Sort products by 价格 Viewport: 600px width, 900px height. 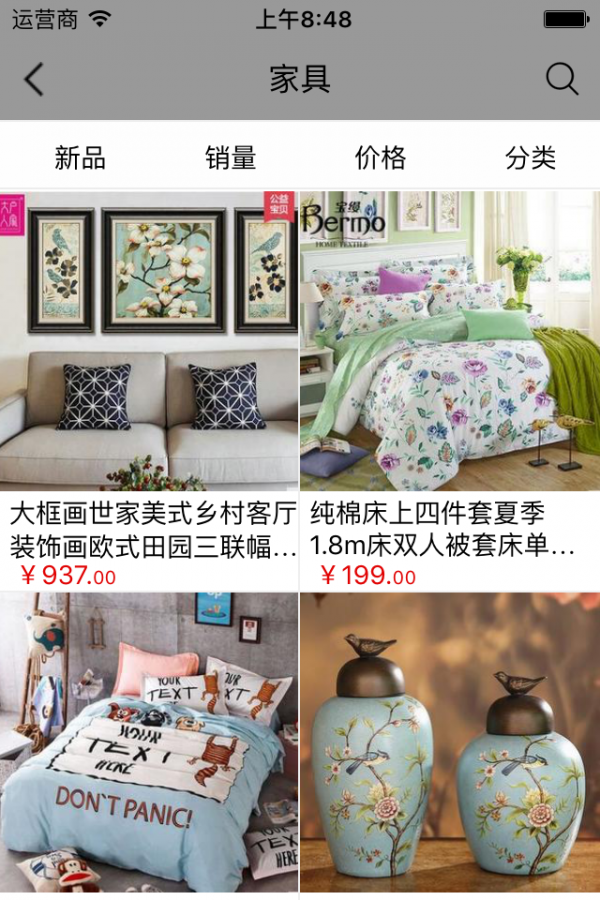381,157
